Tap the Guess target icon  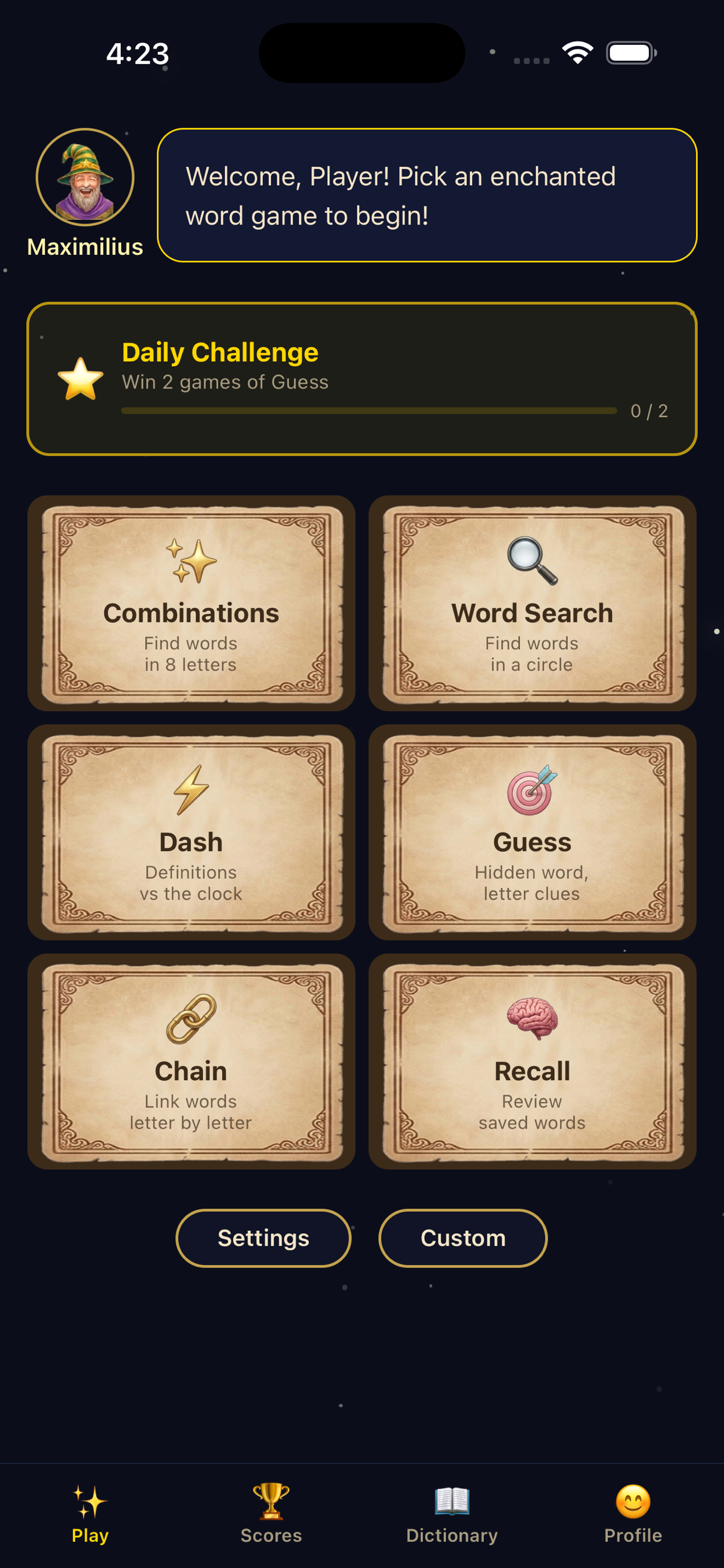(531, 790)
